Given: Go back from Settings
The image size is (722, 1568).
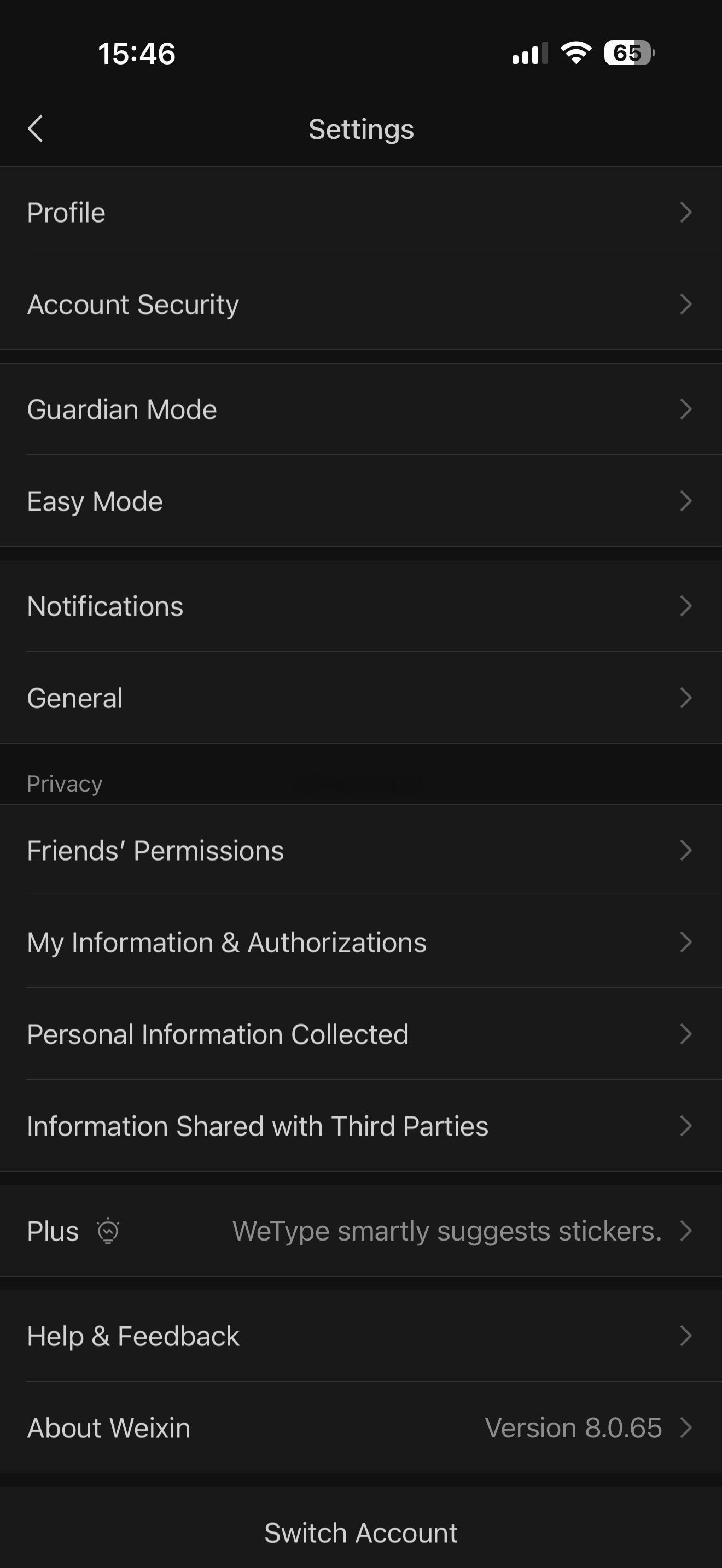Looking at the screenshot, I should [x=36, y=128].
